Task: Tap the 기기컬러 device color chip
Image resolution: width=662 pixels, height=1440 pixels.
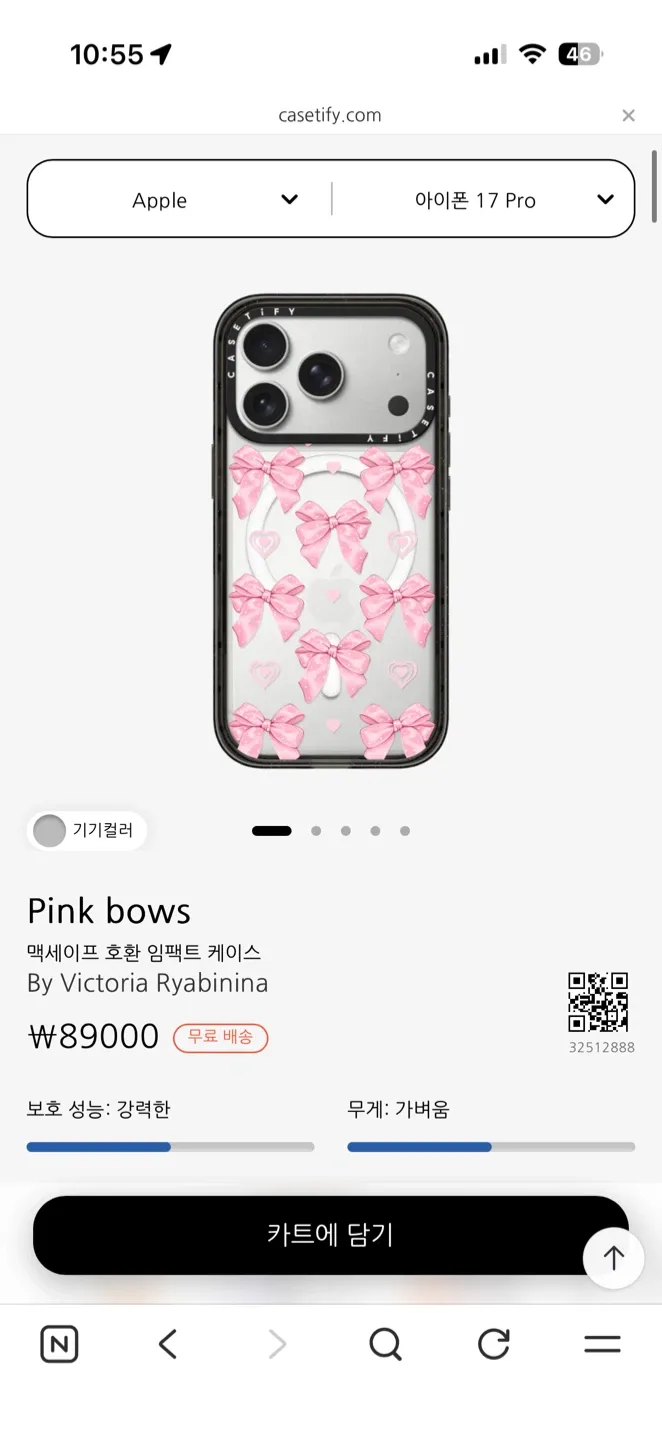Action: click(x=86, y=830)
